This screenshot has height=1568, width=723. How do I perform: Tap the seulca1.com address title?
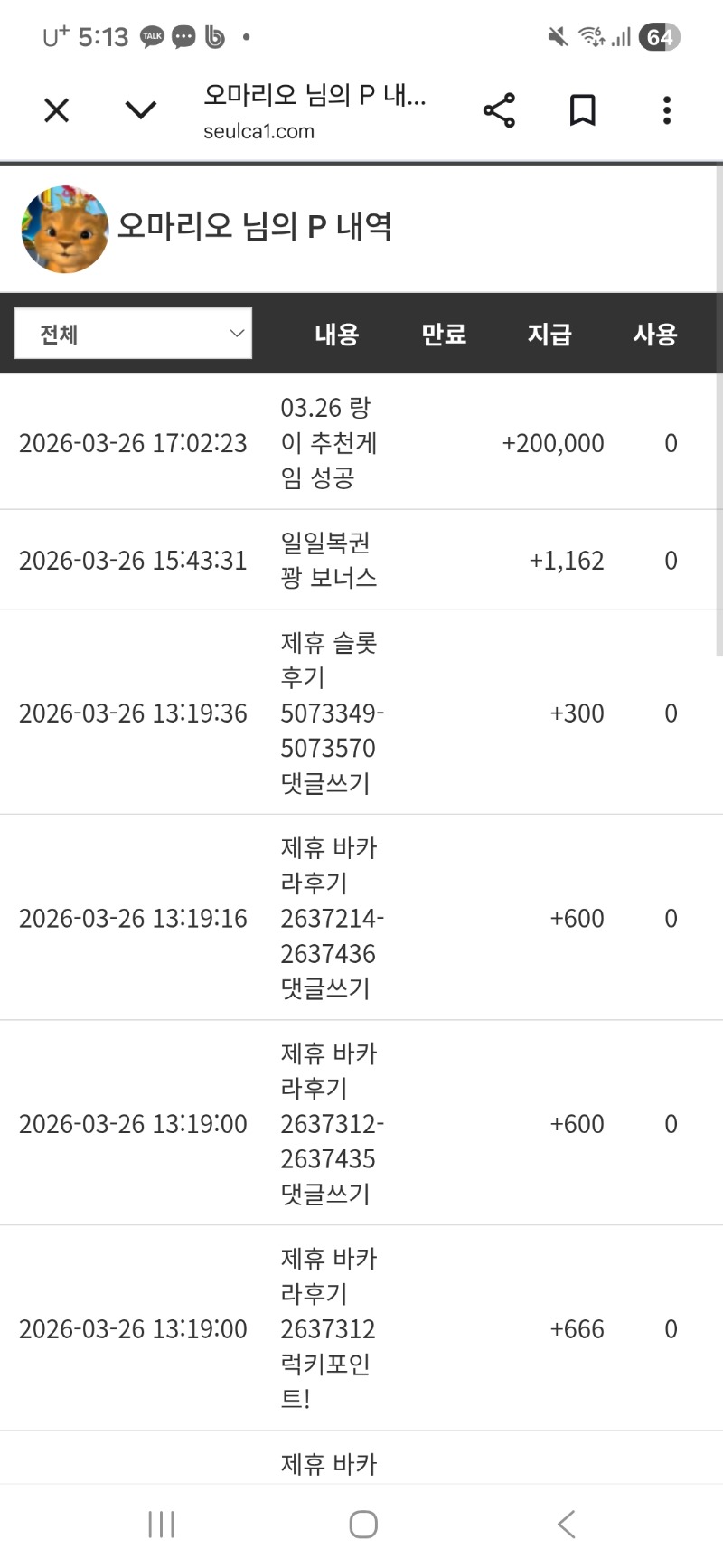tap(314, 111)
